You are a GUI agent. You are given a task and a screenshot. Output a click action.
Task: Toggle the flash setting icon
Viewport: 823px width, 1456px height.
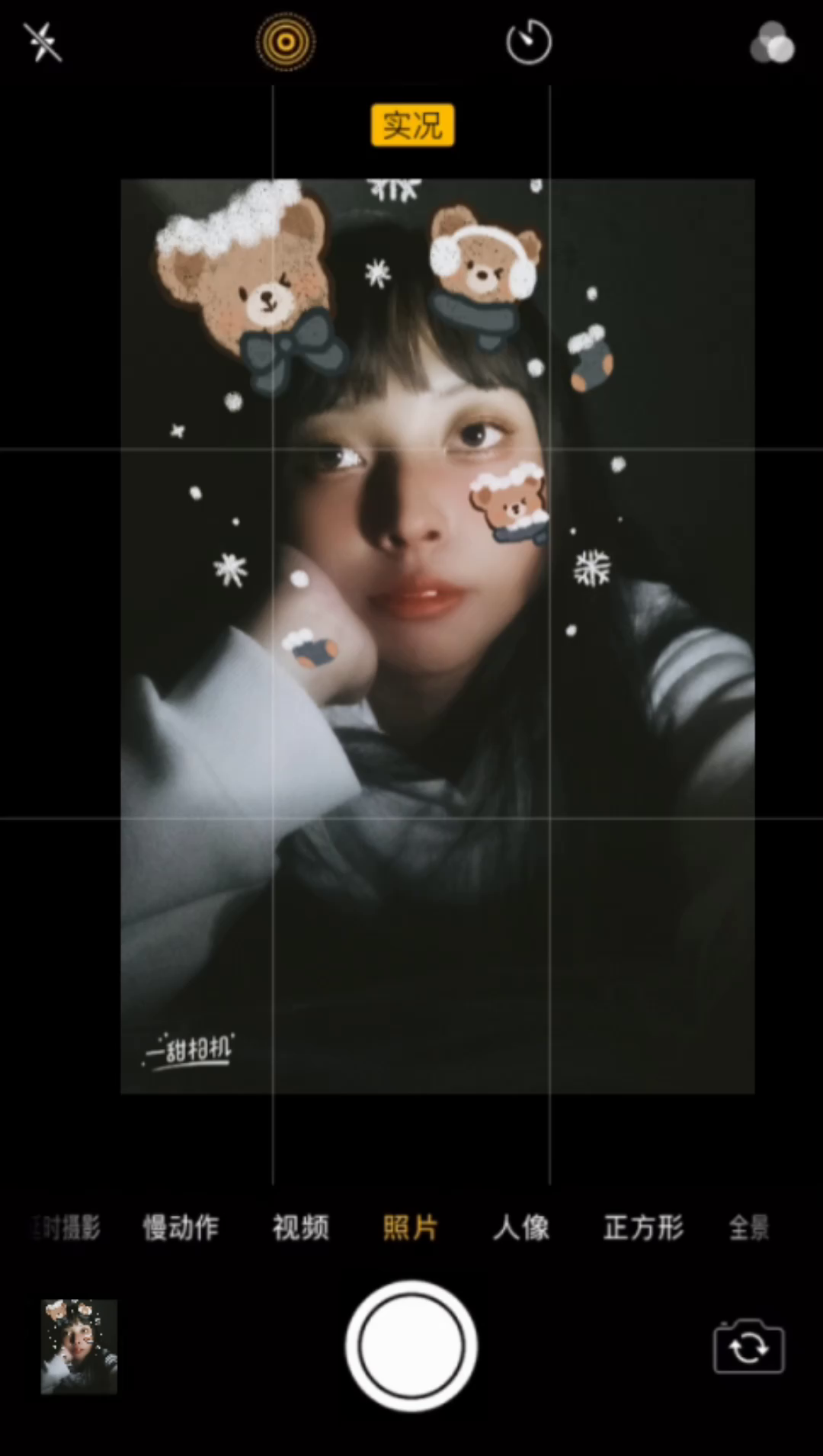43,42
